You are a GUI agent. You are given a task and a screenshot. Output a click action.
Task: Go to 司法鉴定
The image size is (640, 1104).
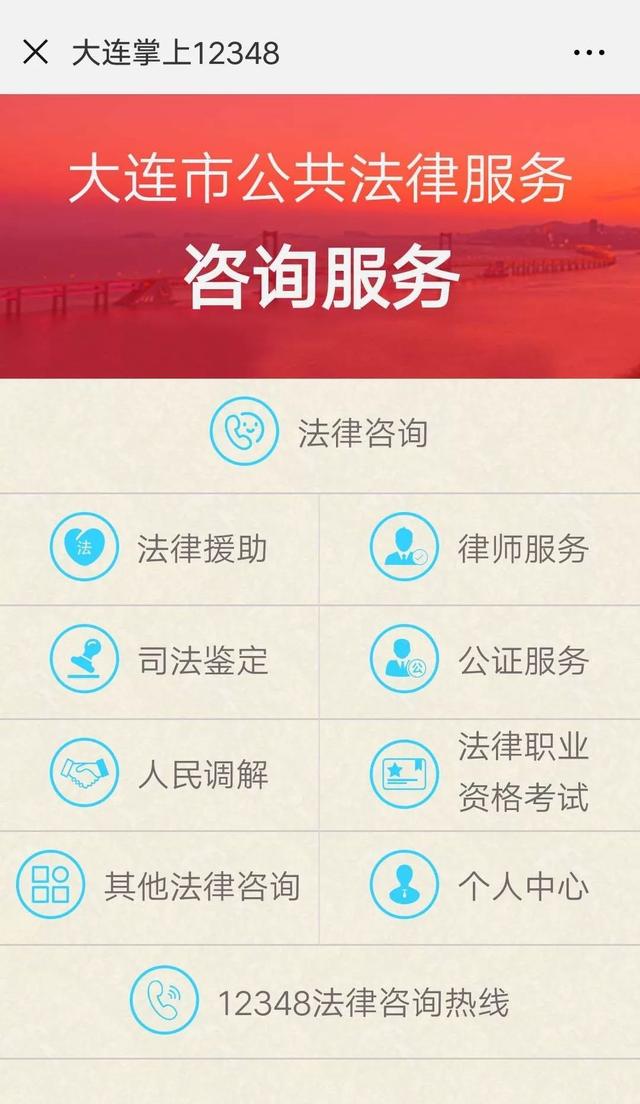(x=159, y=660)
